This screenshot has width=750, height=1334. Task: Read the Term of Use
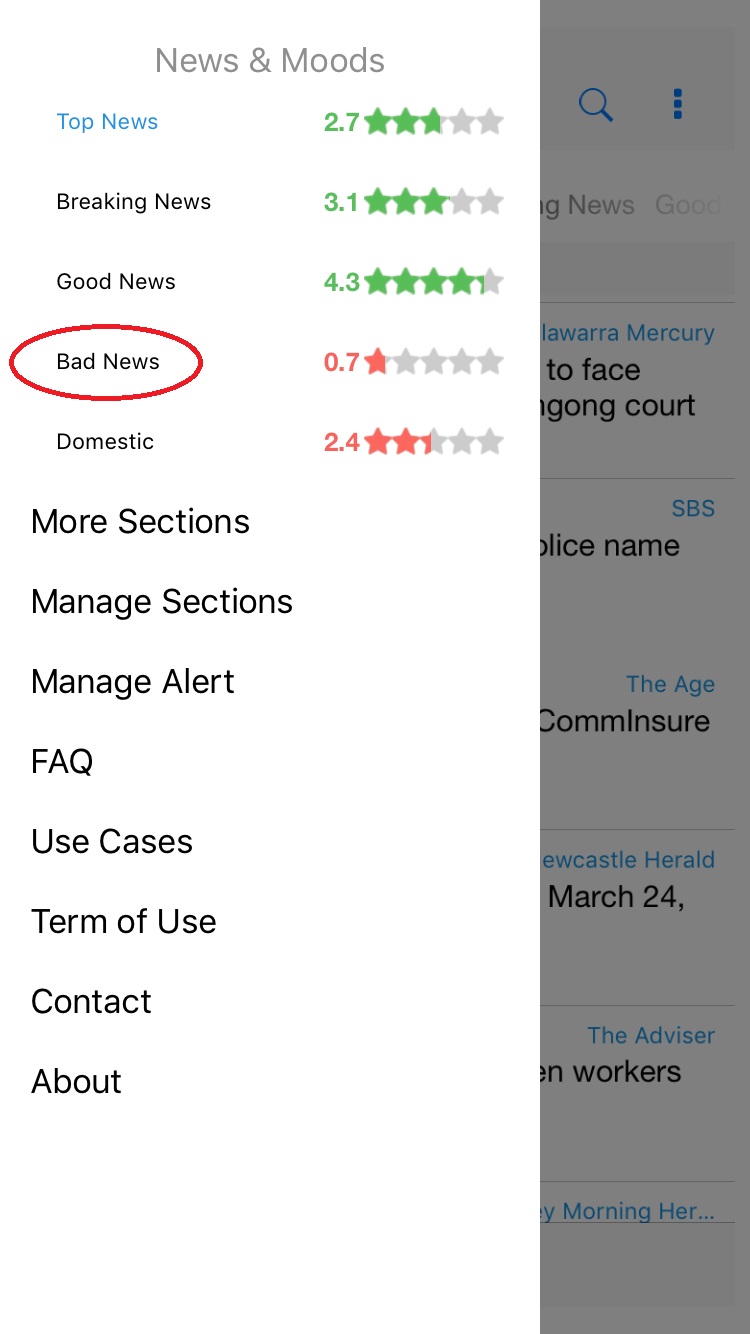coord(124,922)
